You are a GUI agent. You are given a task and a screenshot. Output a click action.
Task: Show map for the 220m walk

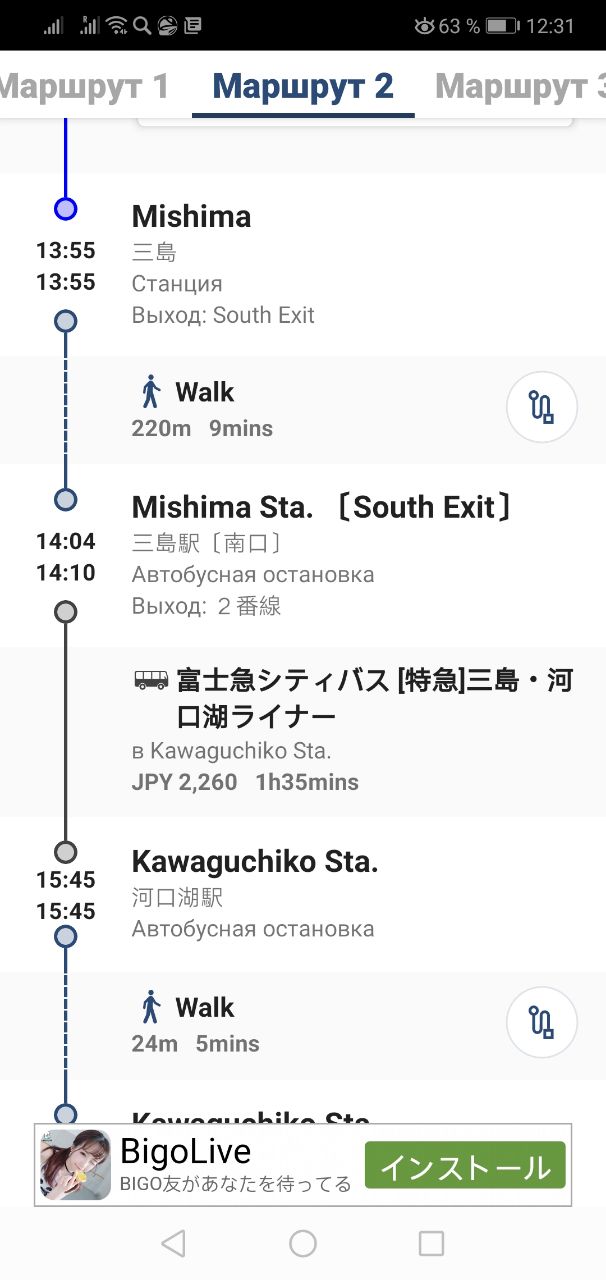click(542, 408)
